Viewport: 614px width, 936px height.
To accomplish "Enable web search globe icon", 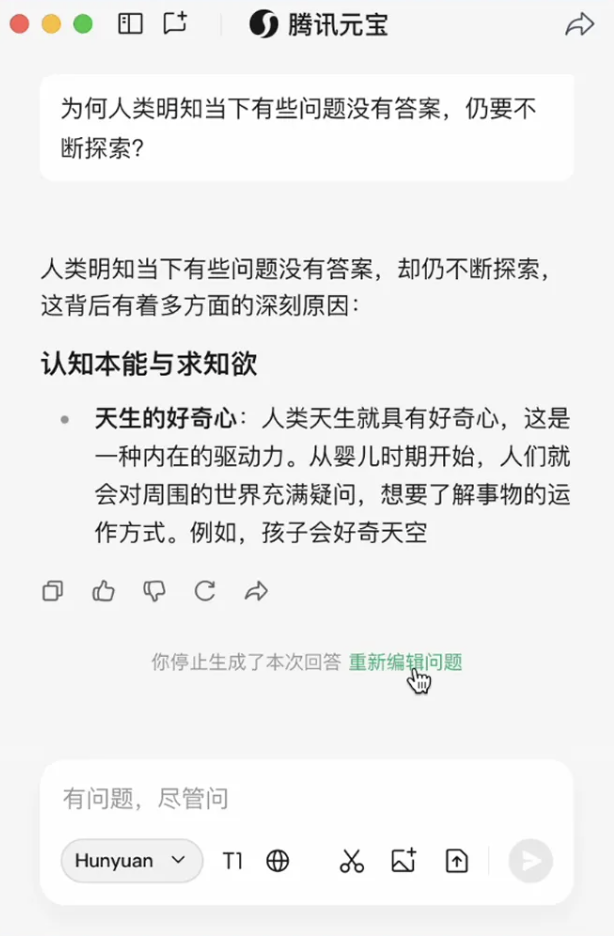I will (277, 860).
